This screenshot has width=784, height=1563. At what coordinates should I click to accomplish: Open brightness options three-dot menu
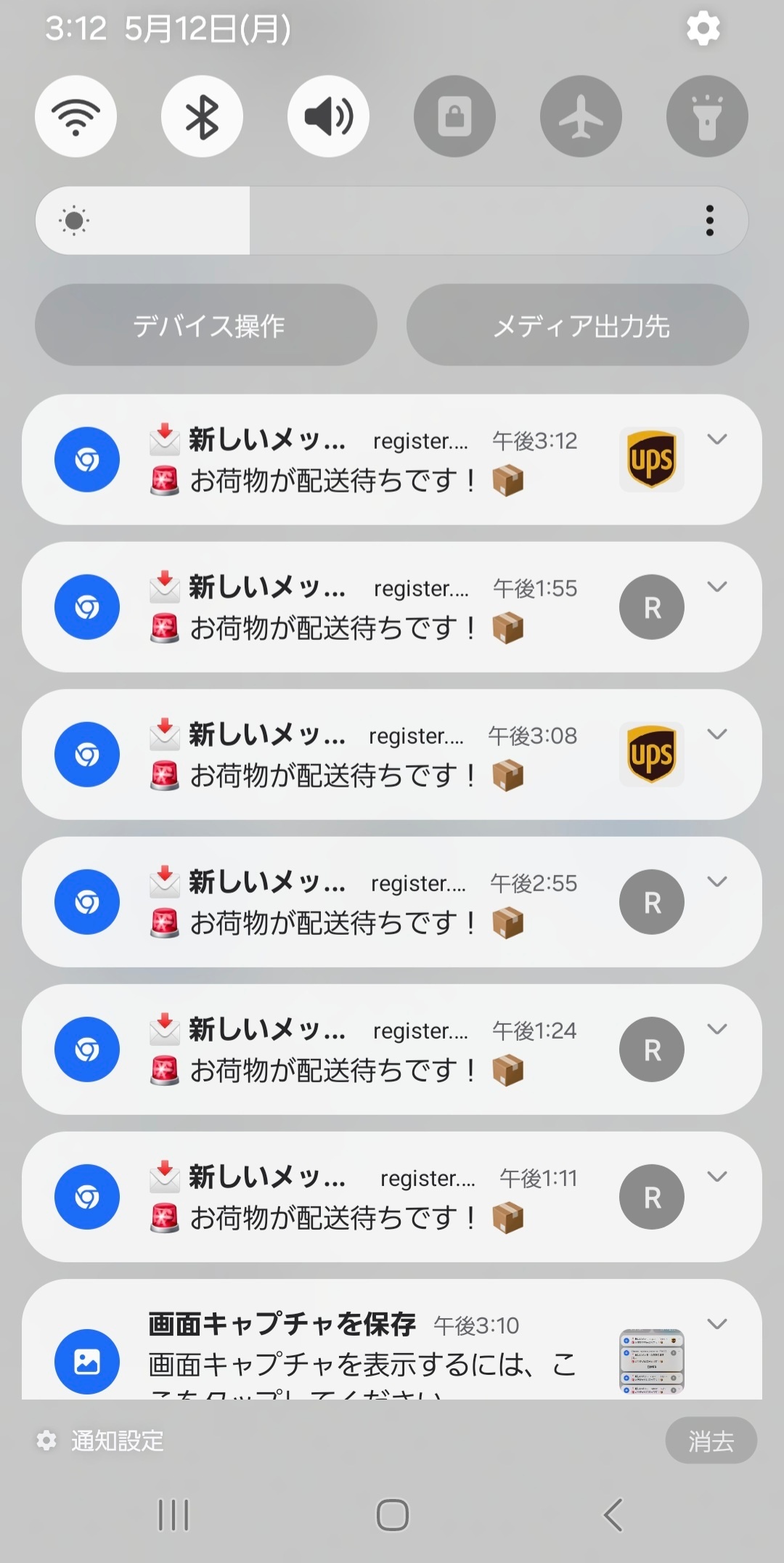710,221
